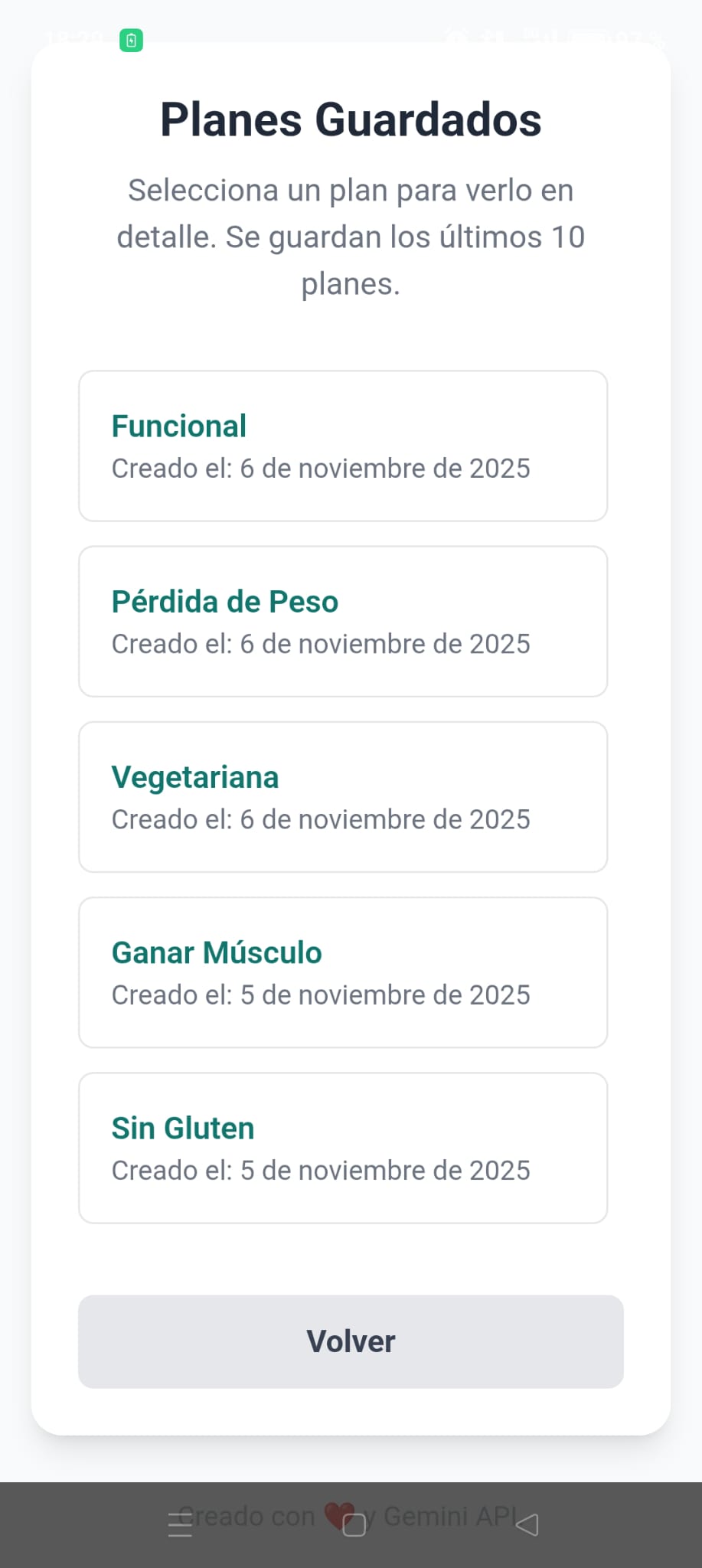Select the Vegetariana plan card
702x1568 pixels.
[x=343, y=797]
